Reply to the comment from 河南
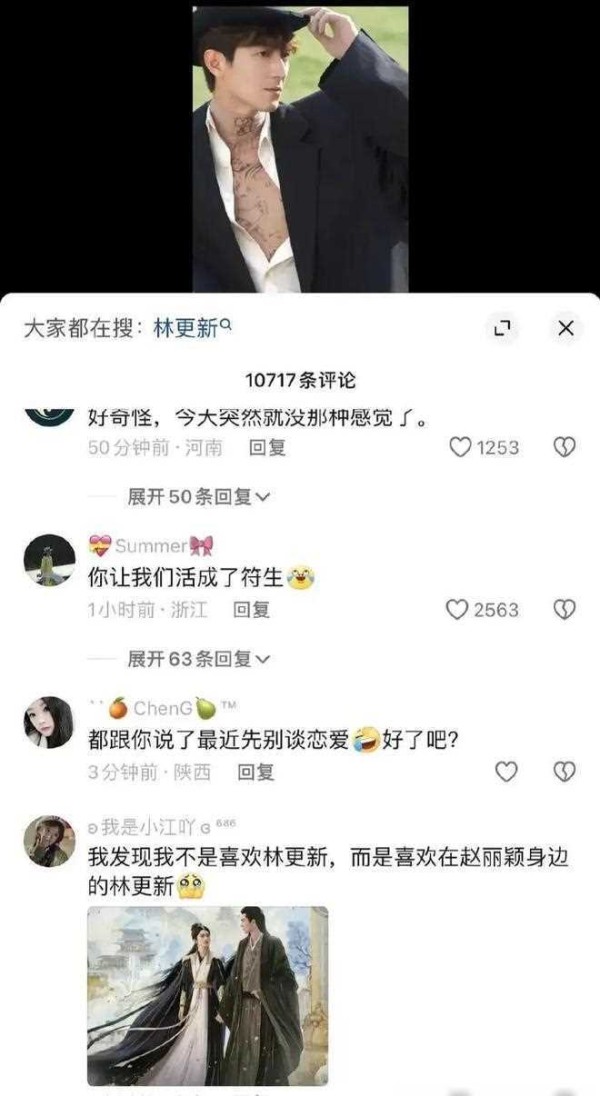 pos(267,447)
